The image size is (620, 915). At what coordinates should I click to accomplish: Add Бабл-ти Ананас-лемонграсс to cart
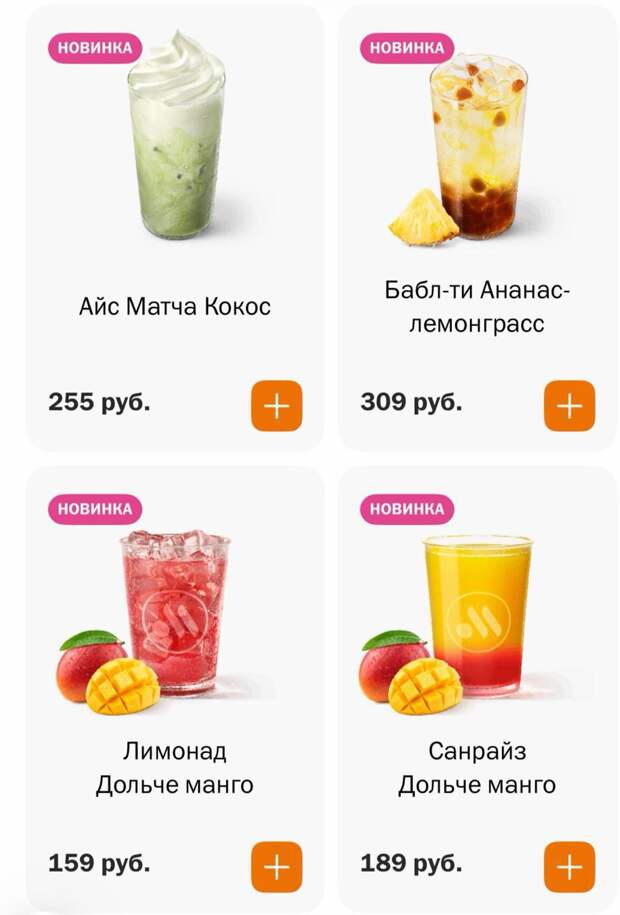(569, 406)
